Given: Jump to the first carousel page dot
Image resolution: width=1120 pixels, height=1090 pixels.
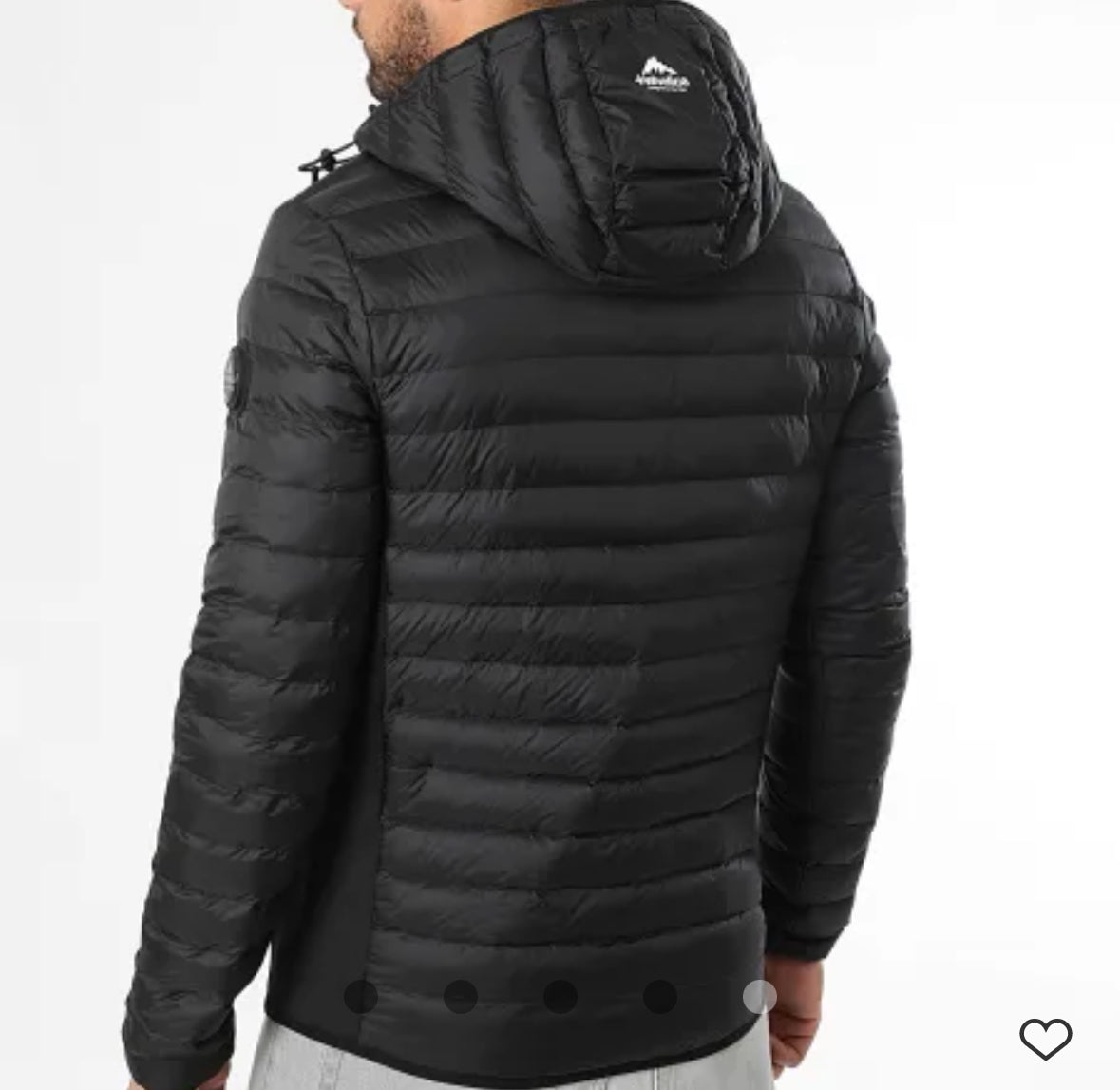Looking at the screenshot, I should pos(360,996).
